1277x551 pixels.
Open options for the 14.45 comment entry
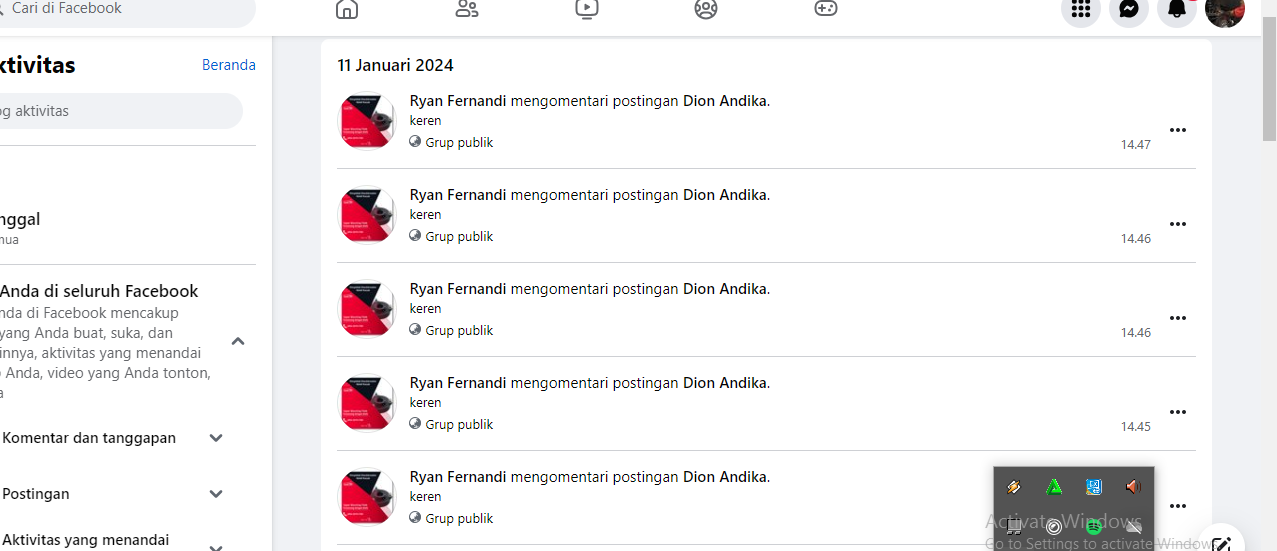(x=1177, y=412)
